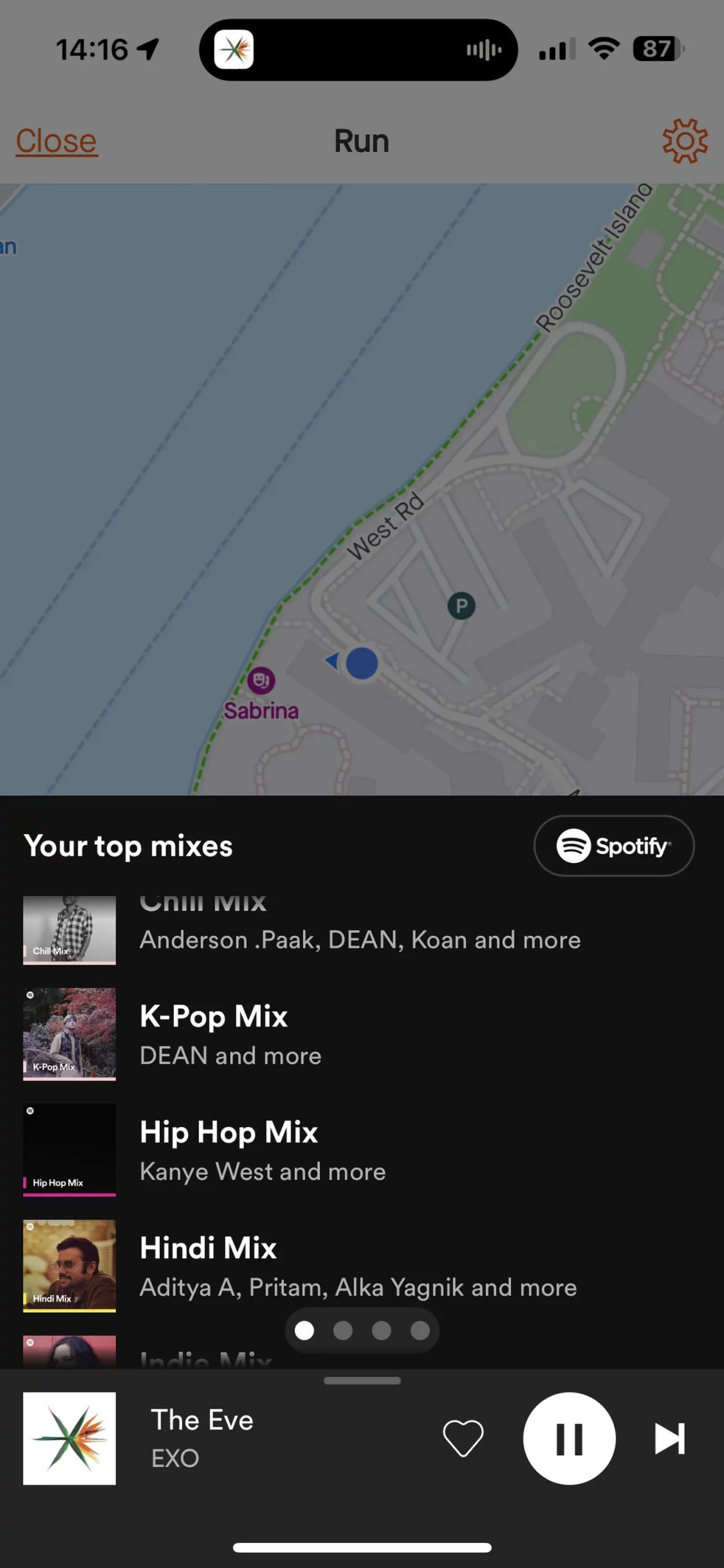Open The Eve album artwork
Image resolution: width=724 pixels, height=1568 pixels.
(69, 1438)
